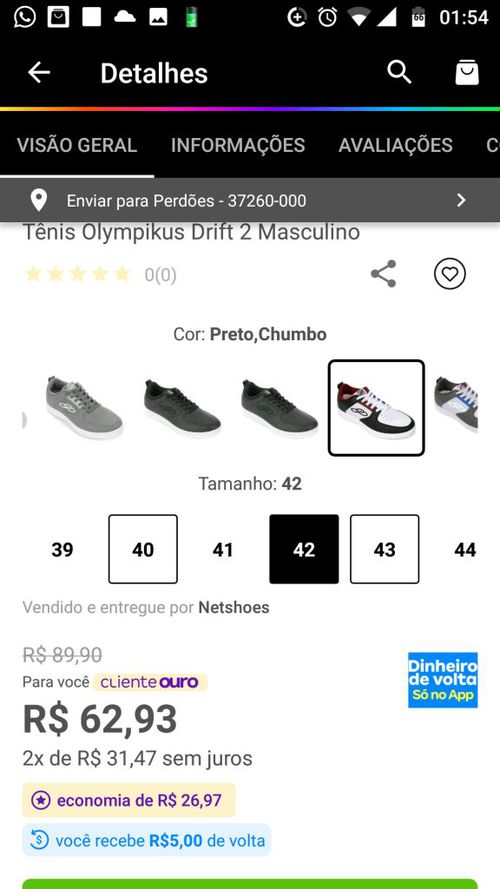Open the shopping bag cart

tap(467, 73)
